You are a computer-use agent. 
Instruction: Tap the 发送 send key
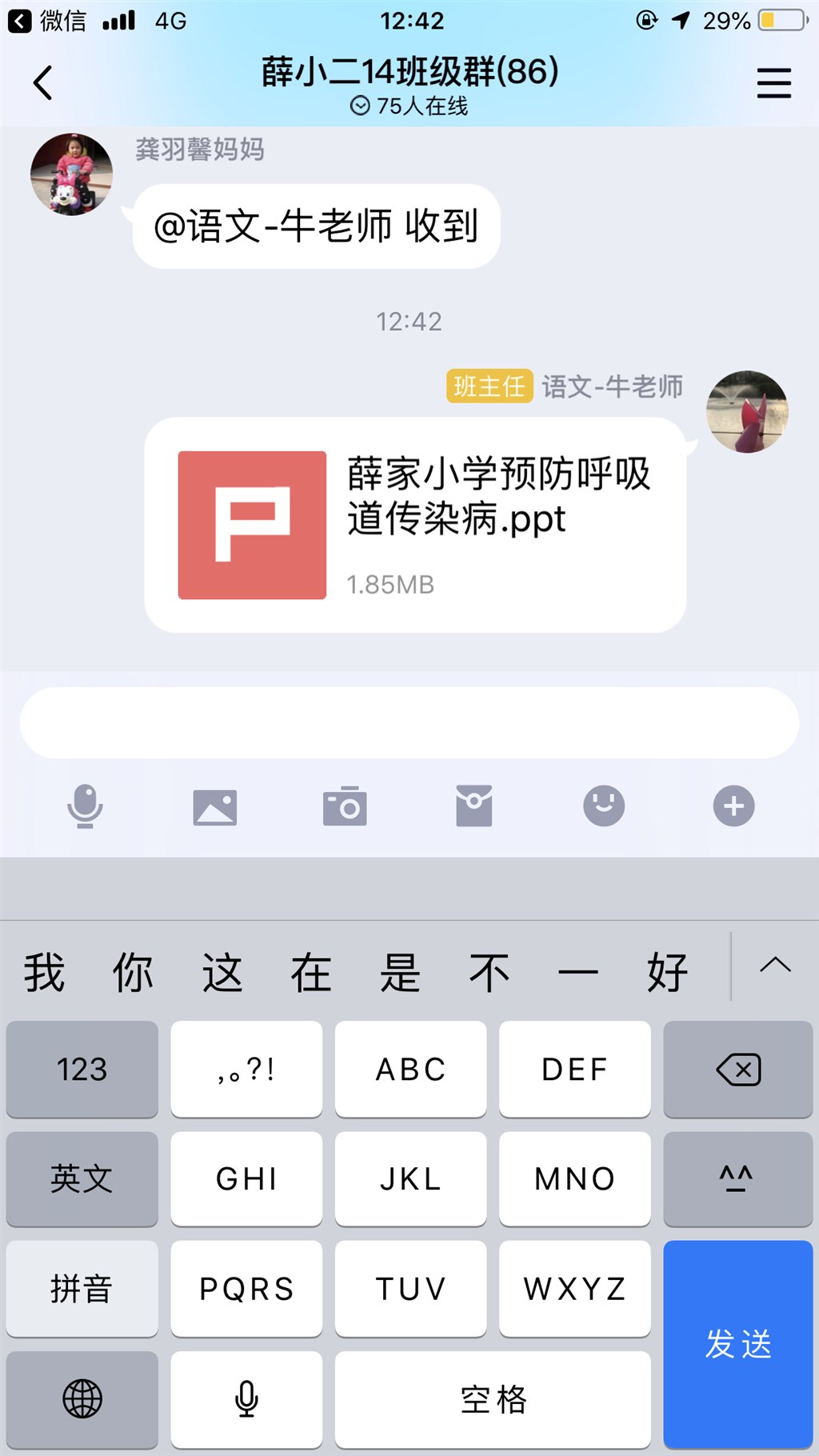coord(737,1344)
